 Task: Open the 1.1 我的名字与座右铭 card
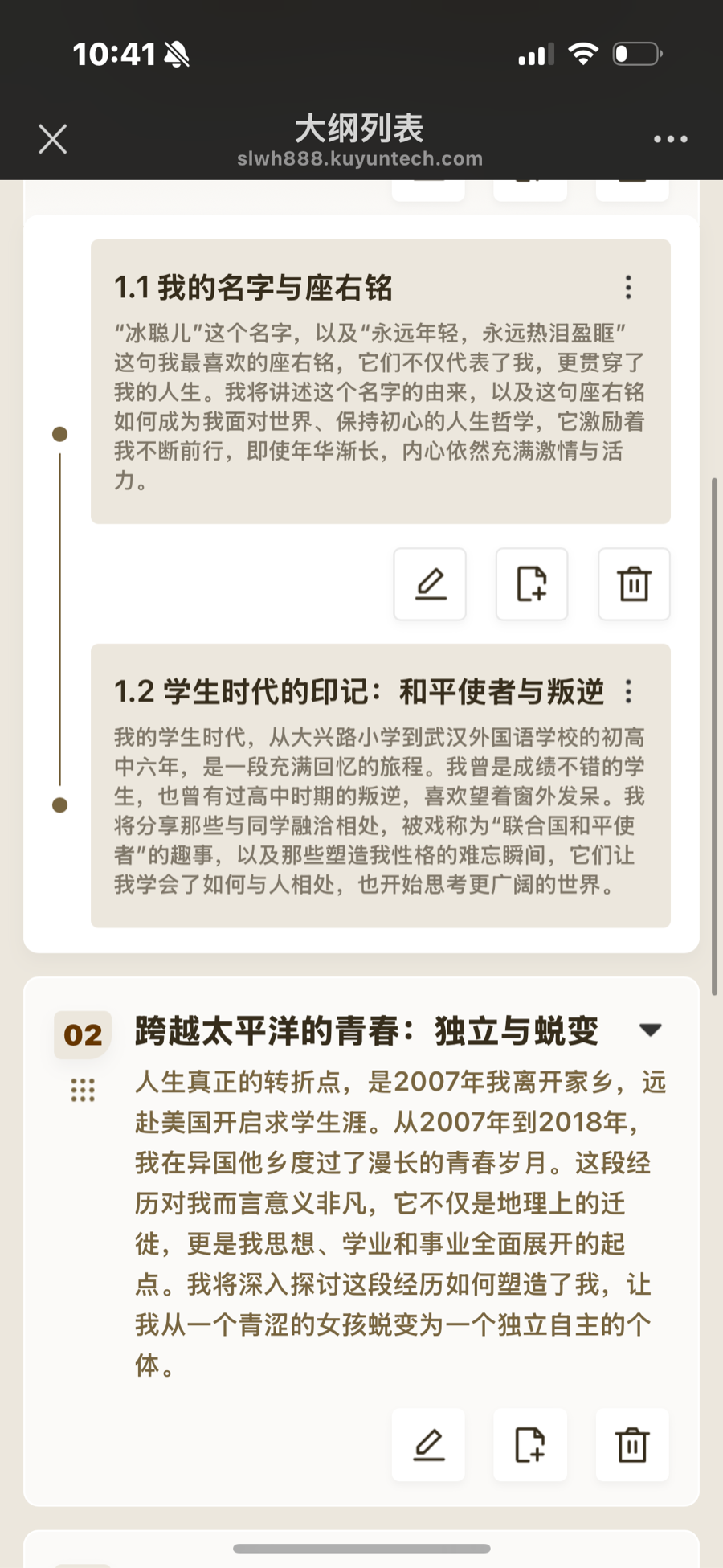tap(381, 382)
